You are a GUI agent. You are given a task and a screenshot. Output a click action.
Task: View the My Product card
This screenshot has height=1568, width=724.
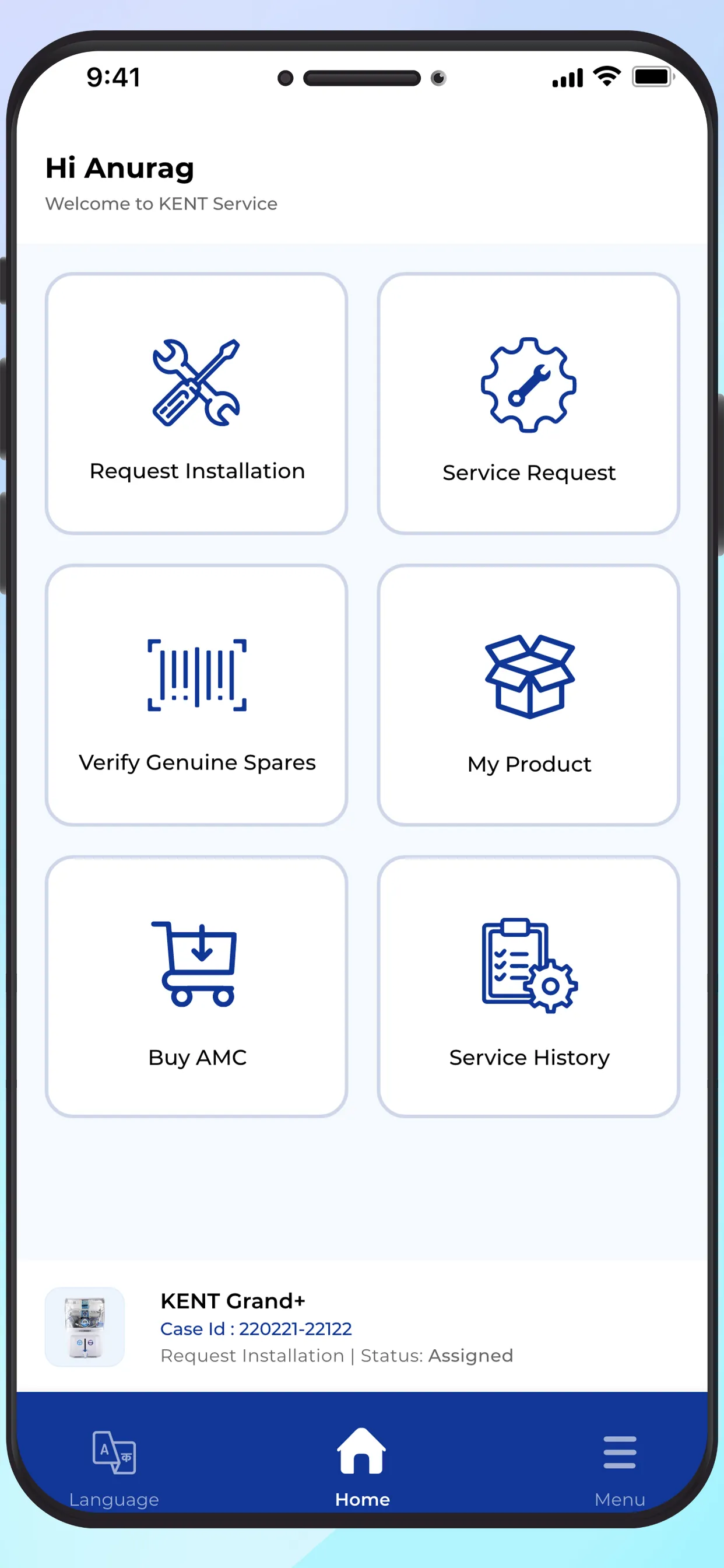pos(528,695)
